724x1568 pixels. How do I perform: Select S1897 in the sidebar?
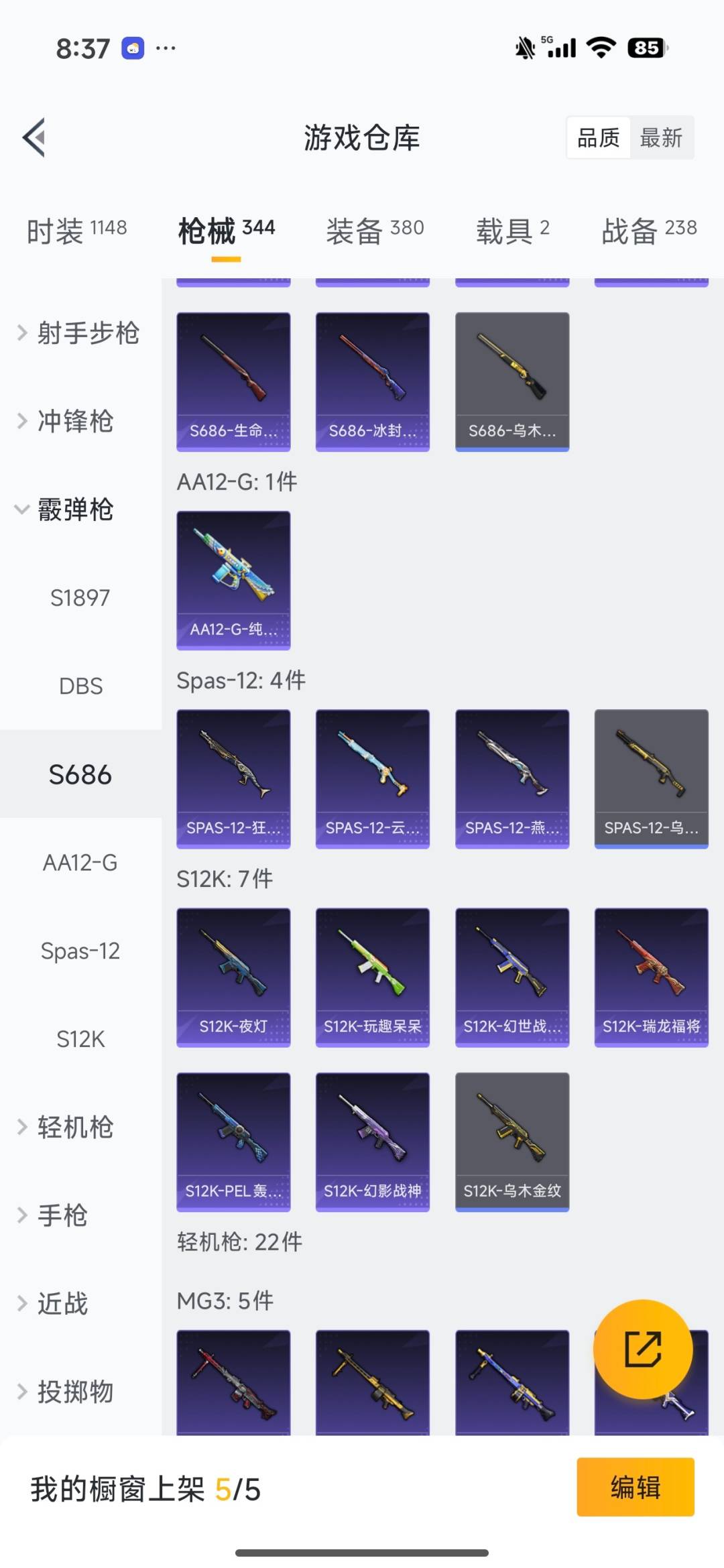point(80,598)
